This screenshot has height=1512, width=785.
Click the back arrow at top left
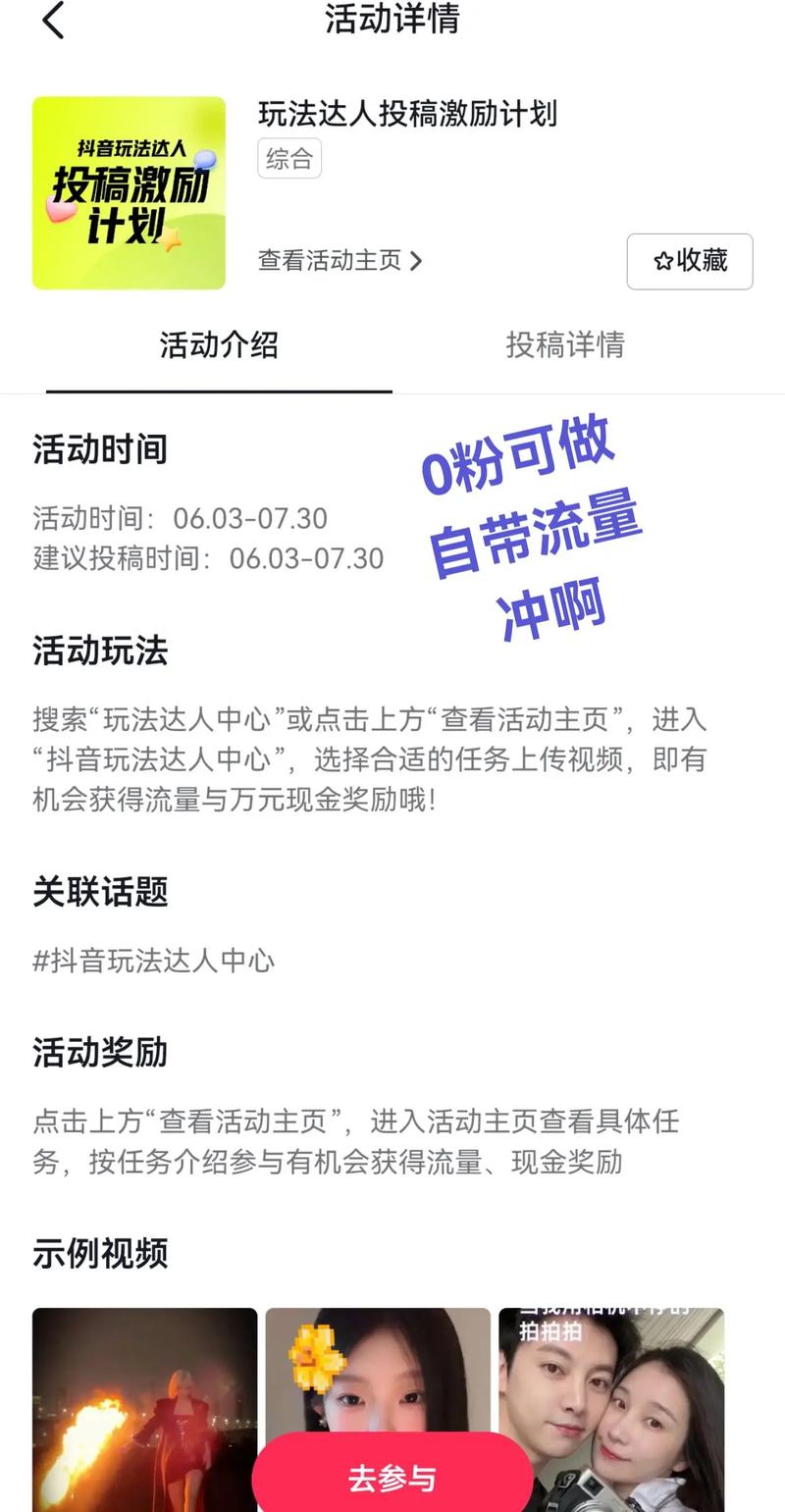(54, 20)
